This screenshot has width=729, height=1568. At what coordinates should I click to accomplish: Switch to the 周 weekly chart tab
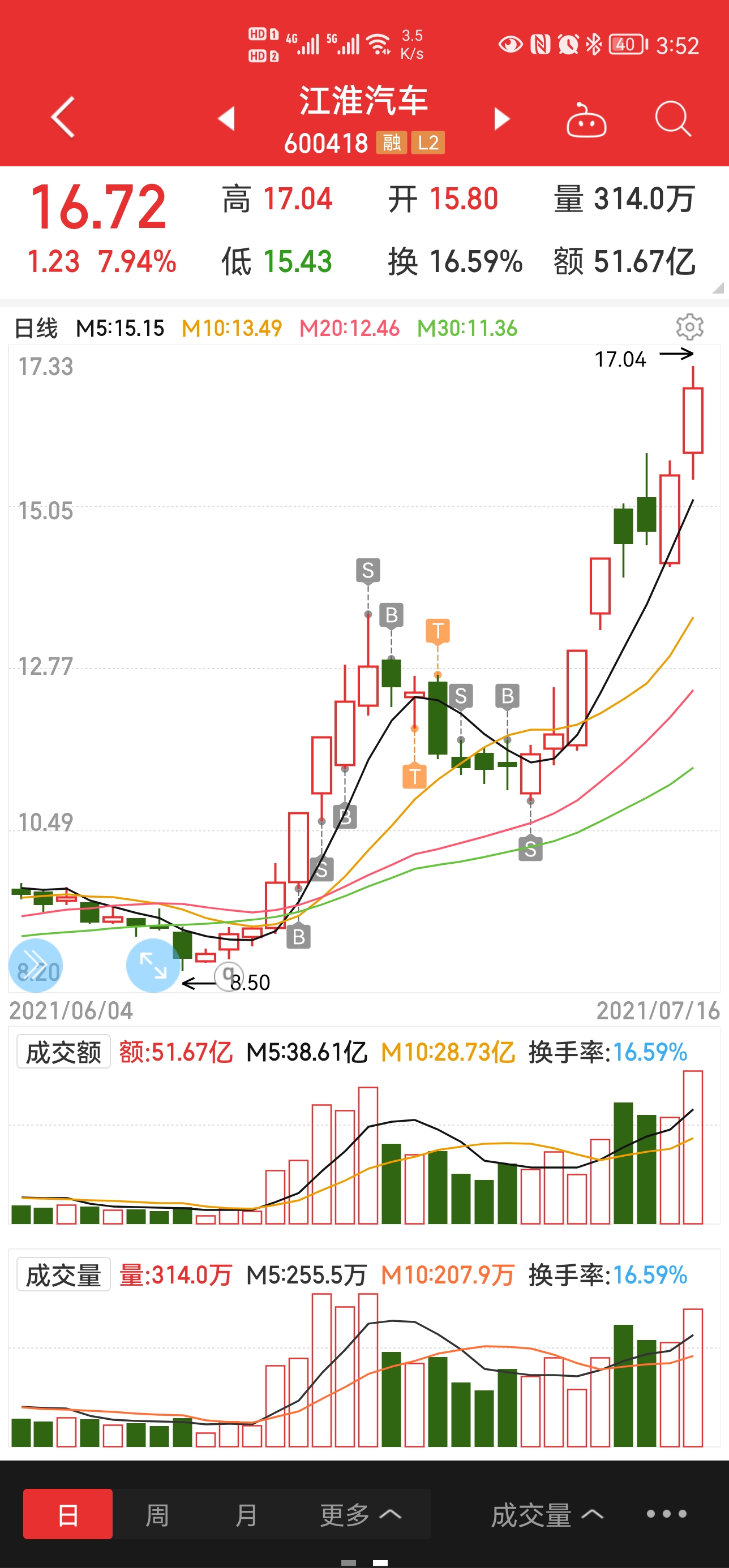157,1514
